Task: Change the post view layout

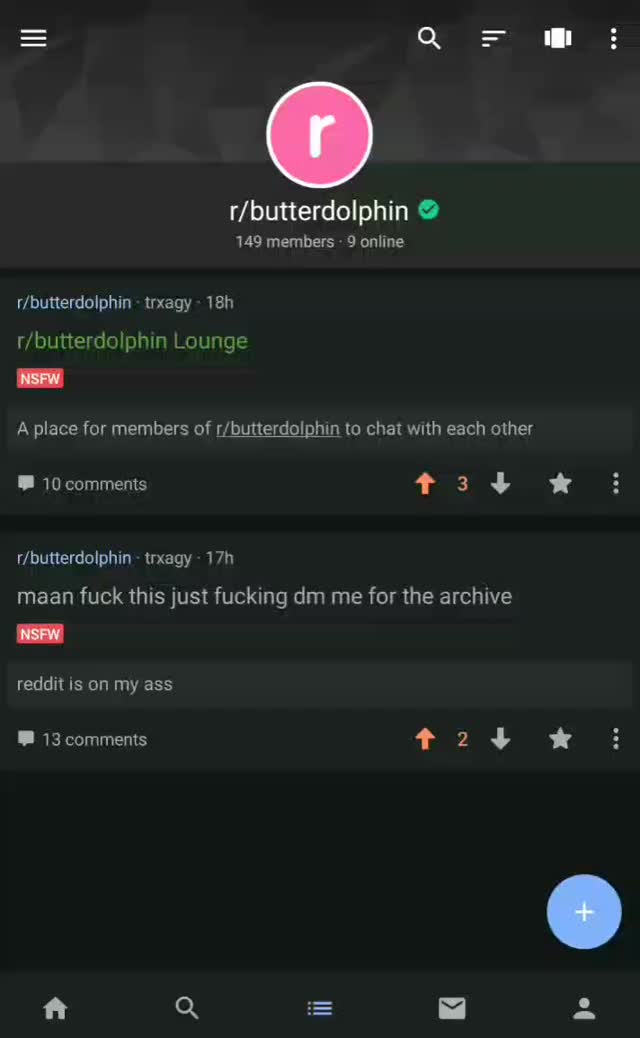Action: click(557, 38)
